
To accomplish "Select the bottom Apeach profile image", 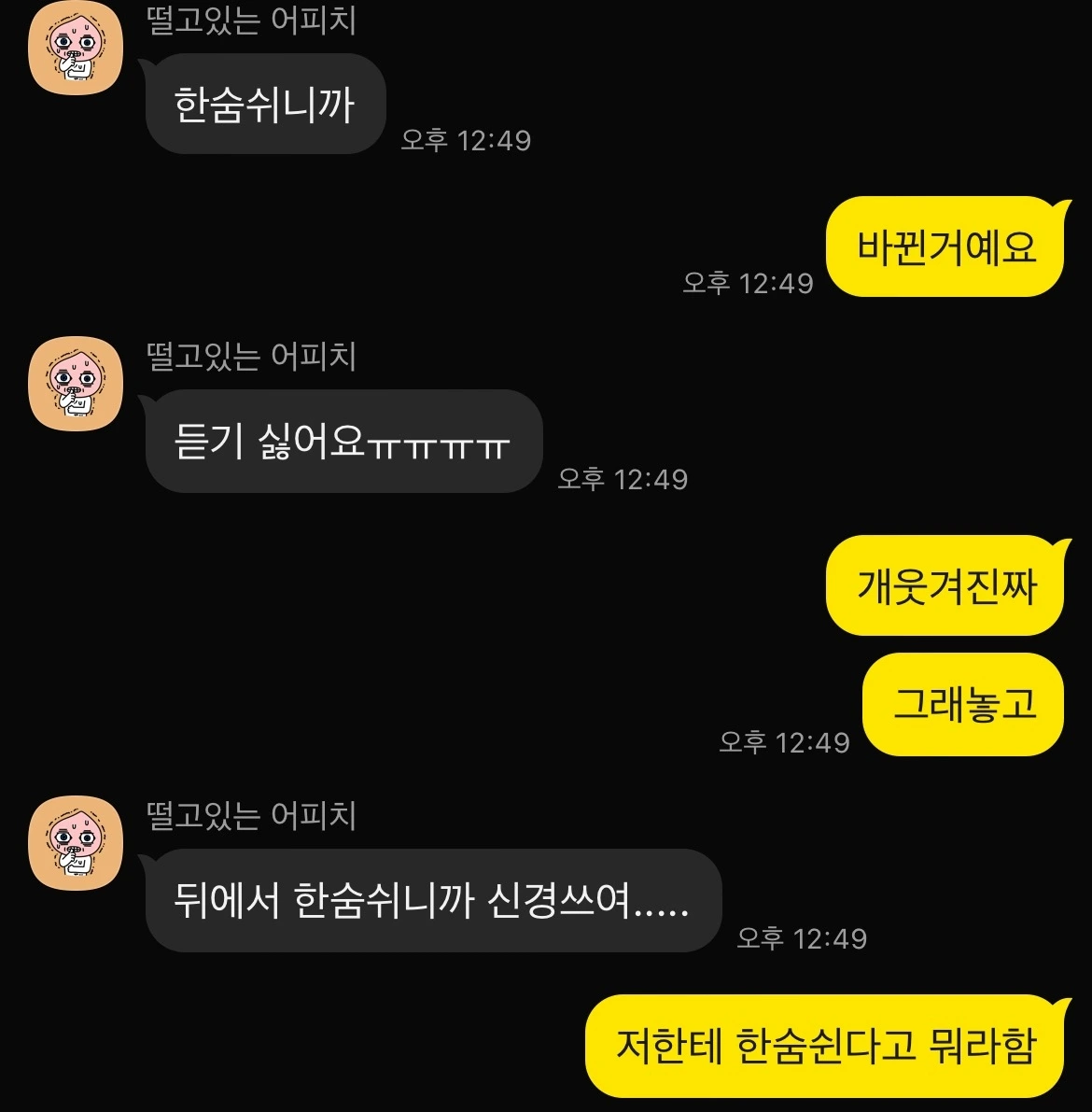I will (x=75, y=842).
